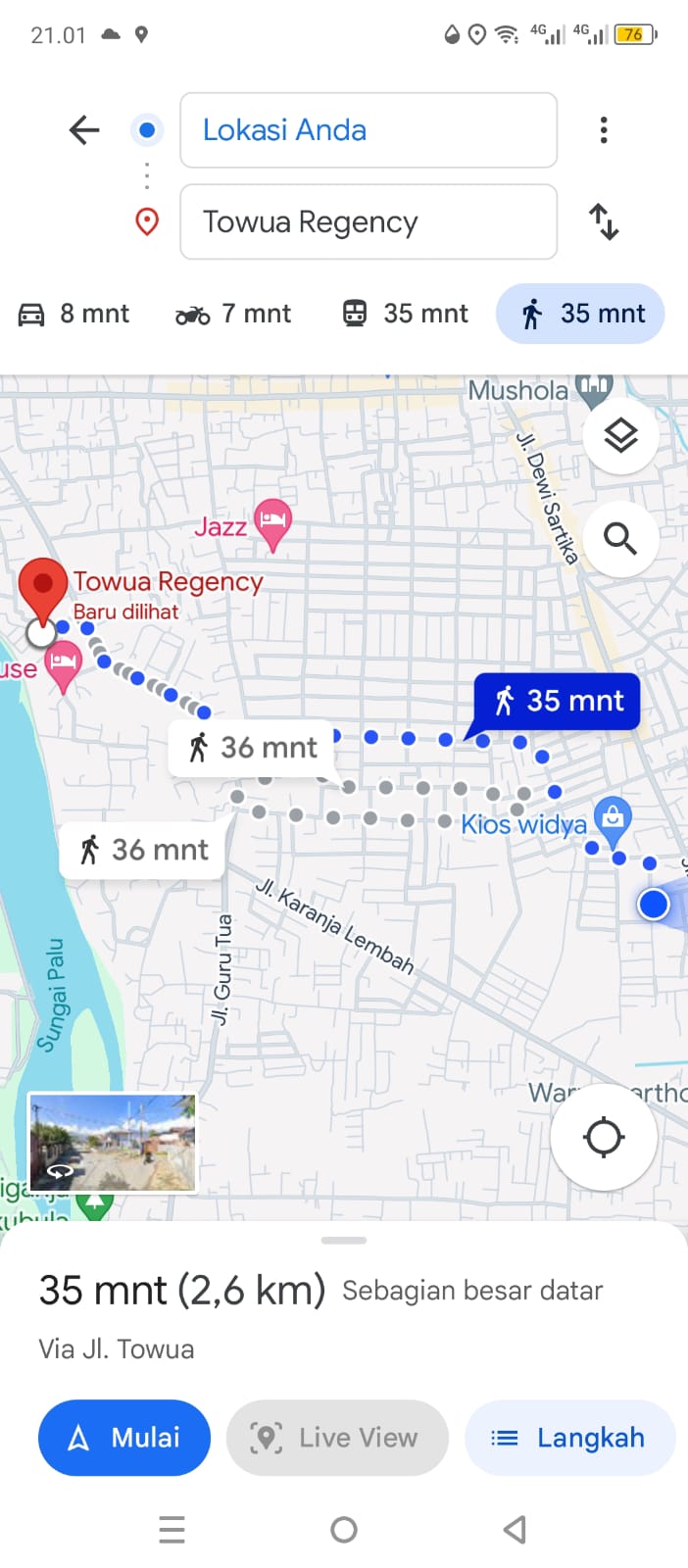This screenshot has width=688, height=1568.
Task: Edit the destination Towua Regency field
Action: click(369, 221)
